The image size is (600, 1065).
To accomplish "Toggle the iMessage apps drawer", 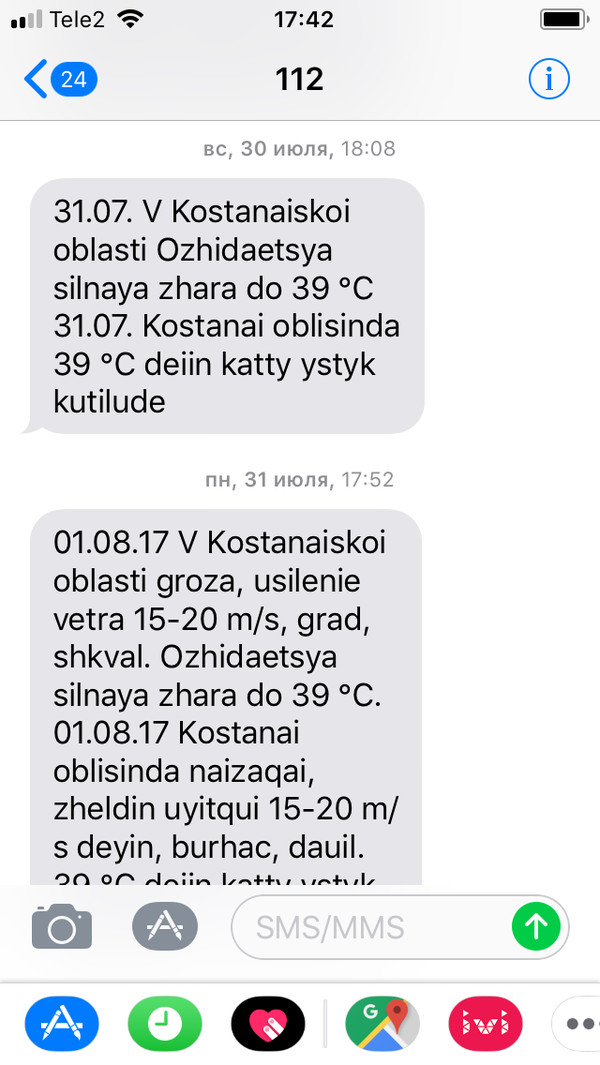I will click(x=164, y=927).
